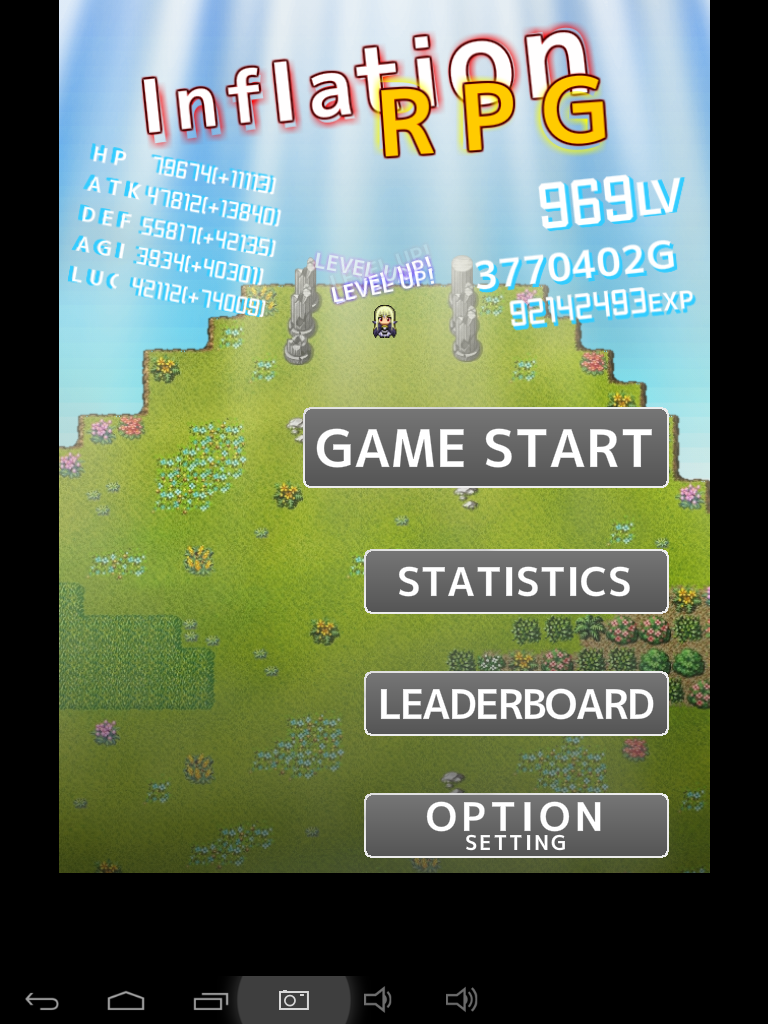The width and height of the screenshot is (768, 1024).
Task: Take a screenshot with camera icon
Action: pos(294,1000)
